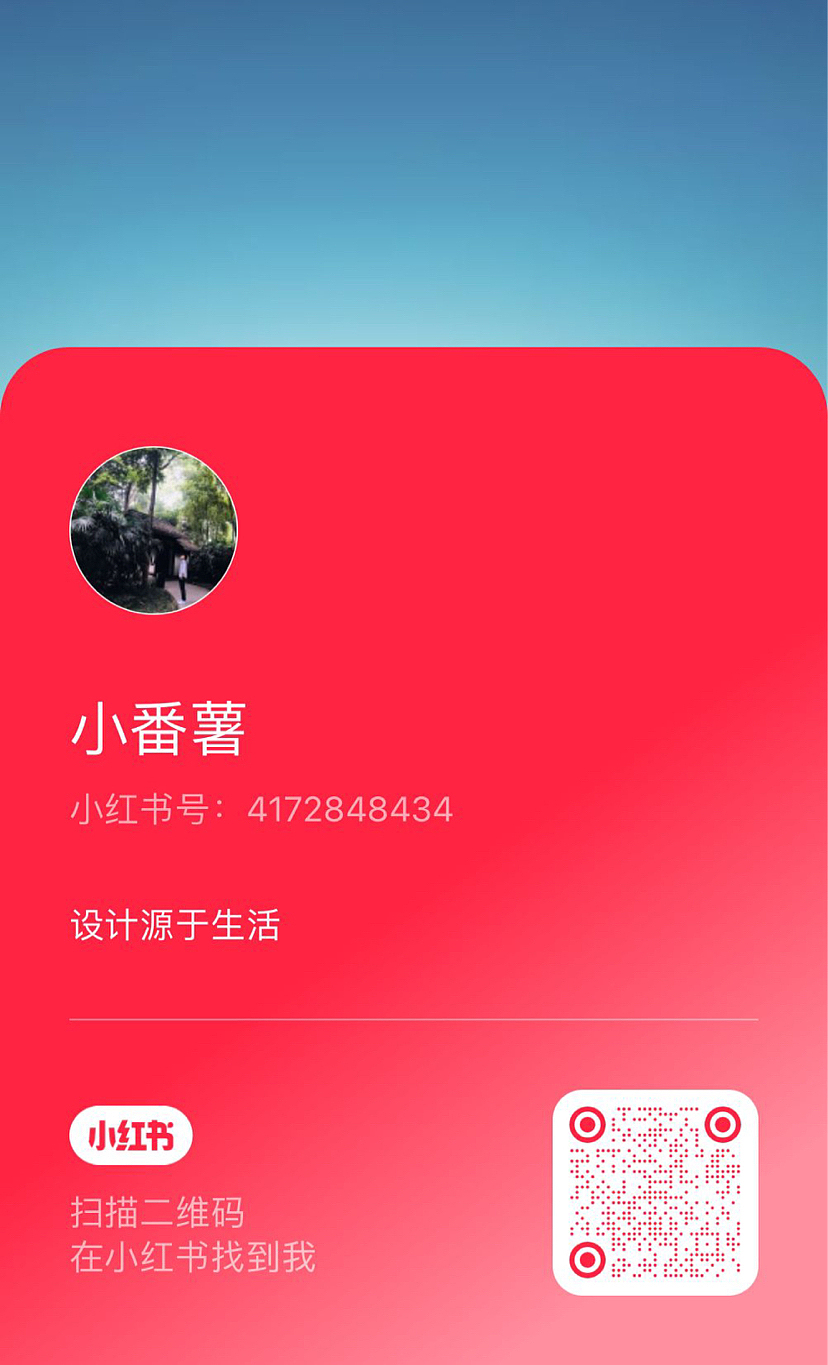Tap the blue gradient header background
Viewport: 828px width, 1365px height.
click(x=414, y=170)
